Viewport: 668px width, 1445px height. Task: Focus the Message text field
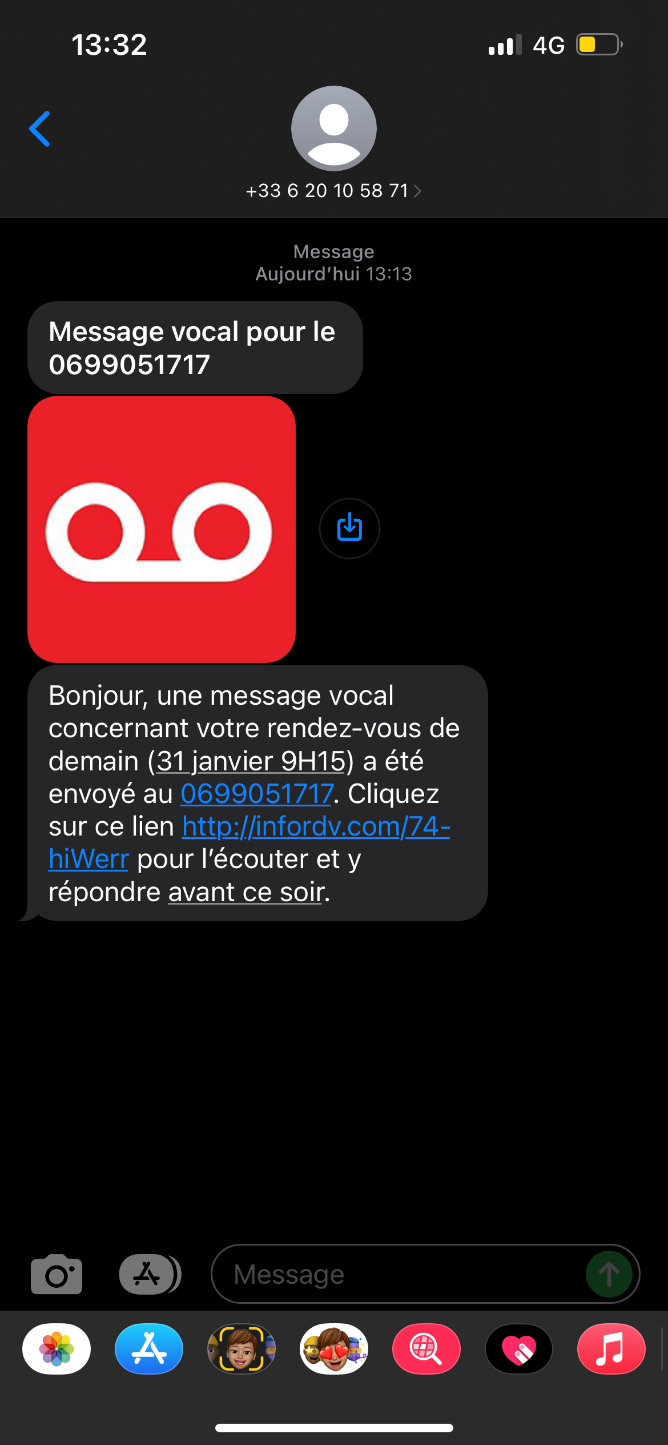(400, 1274)
